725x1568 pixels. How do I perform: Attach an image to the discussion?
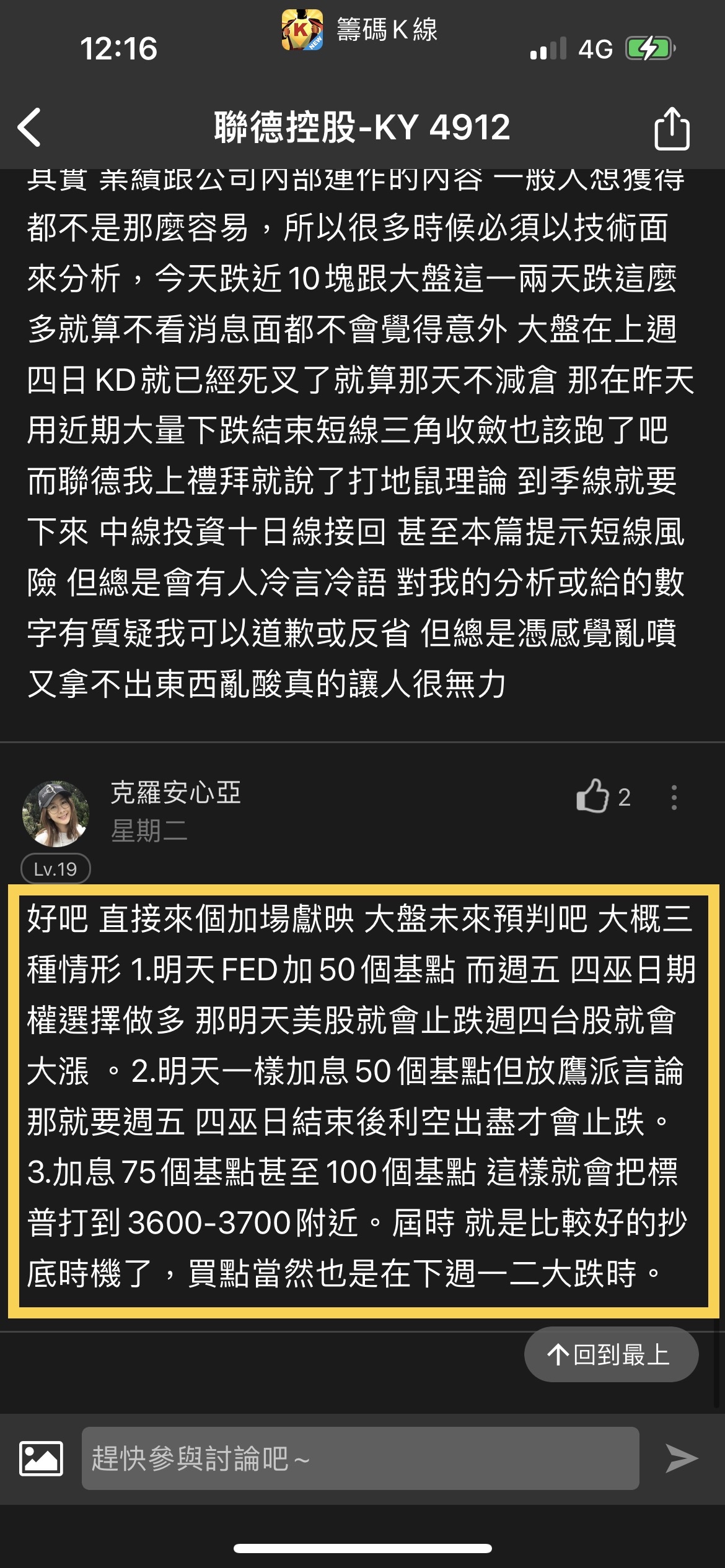42,1458
